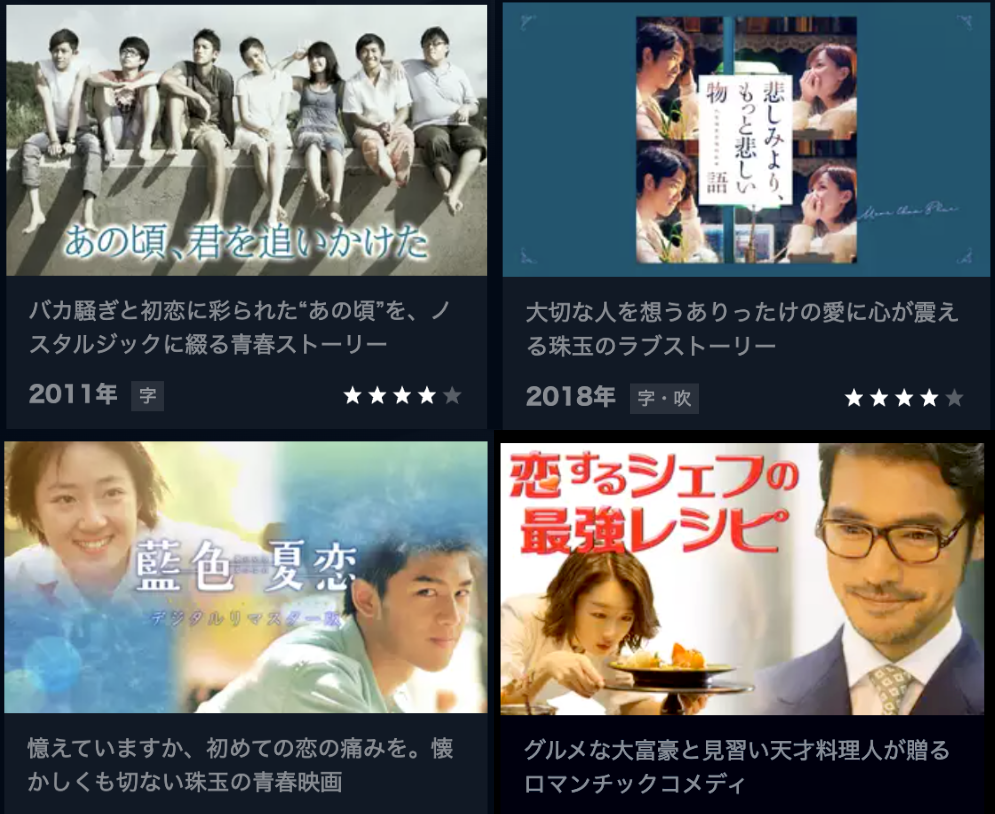
Task: View 恋するシェフの最強レシピ details
Action: 746,580
